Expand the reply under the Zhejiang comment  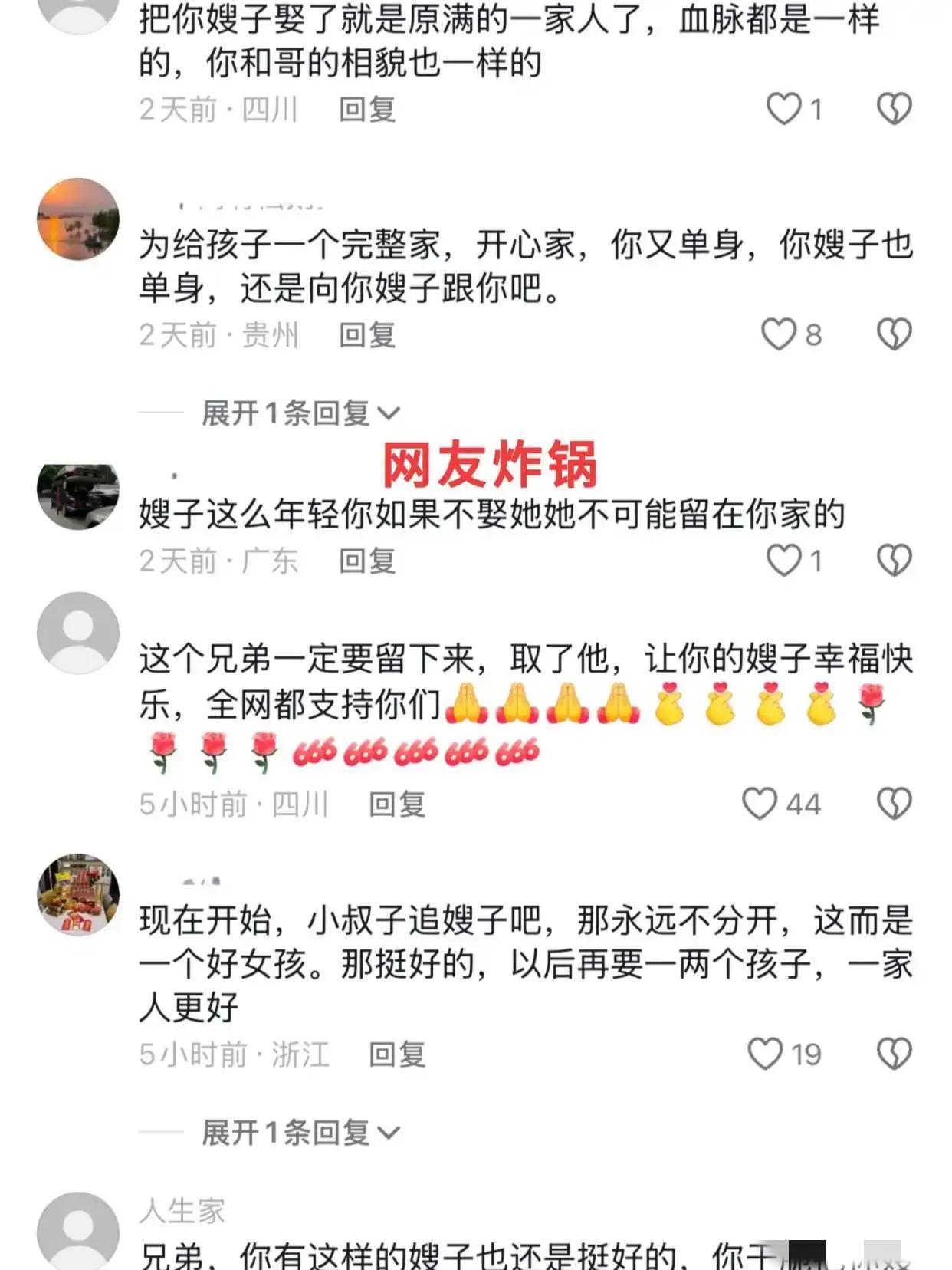300,1133
